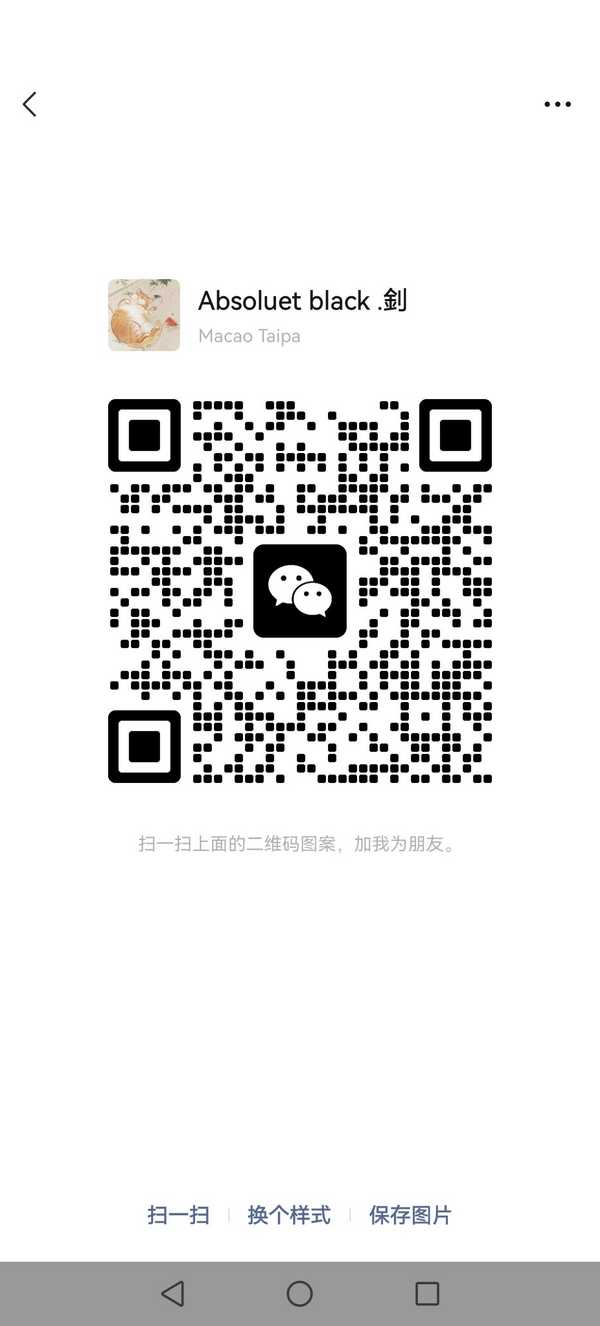Save the image with 保存图片
Viewport: 600px width, 1326px height.
[410, 1215]
